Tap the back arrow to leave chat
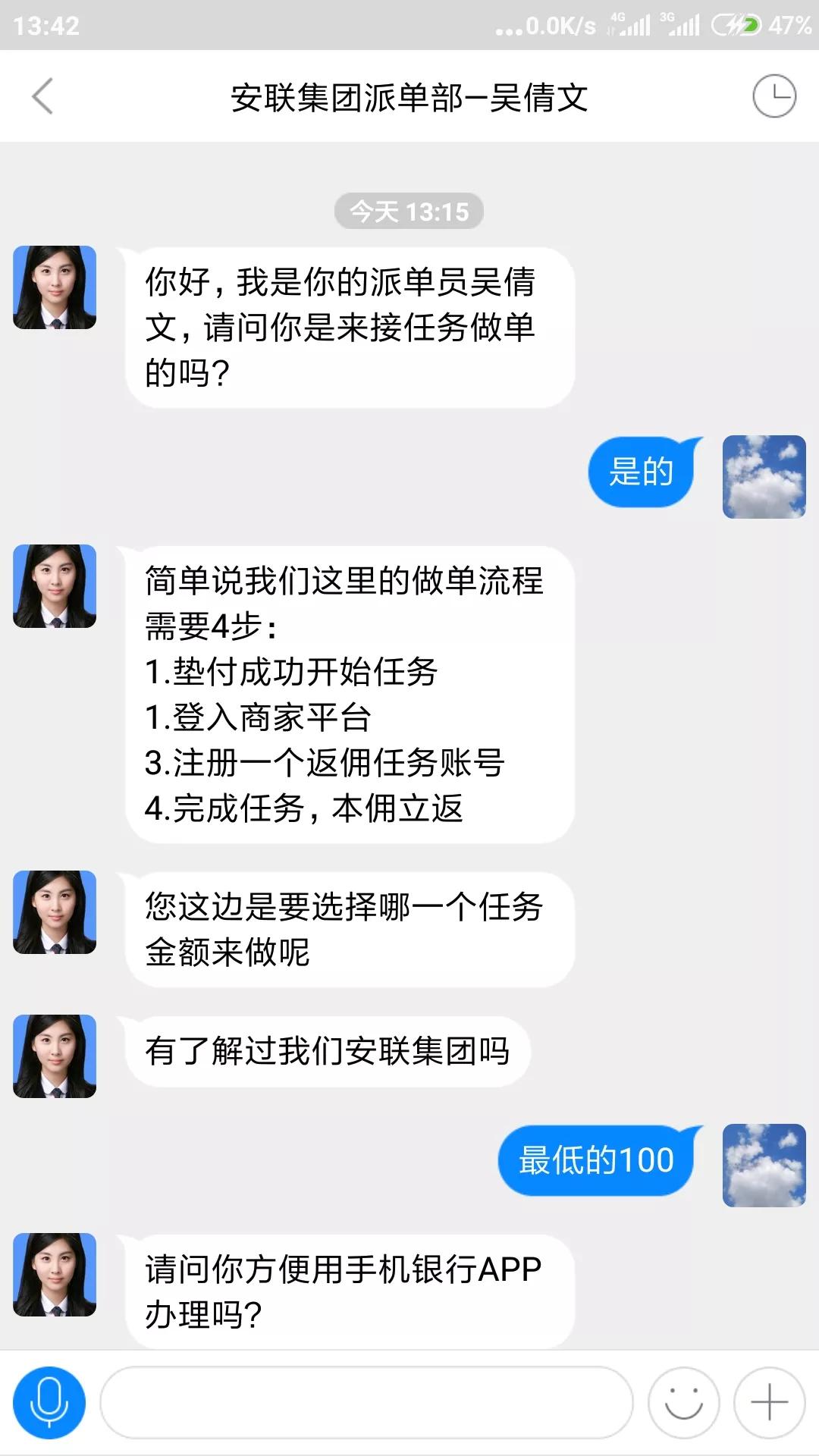 pos(42,97)
